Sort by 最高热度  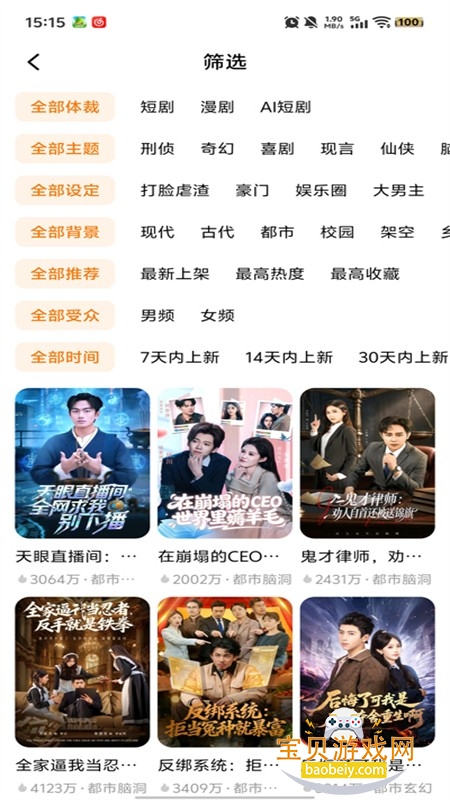[269, 274]
